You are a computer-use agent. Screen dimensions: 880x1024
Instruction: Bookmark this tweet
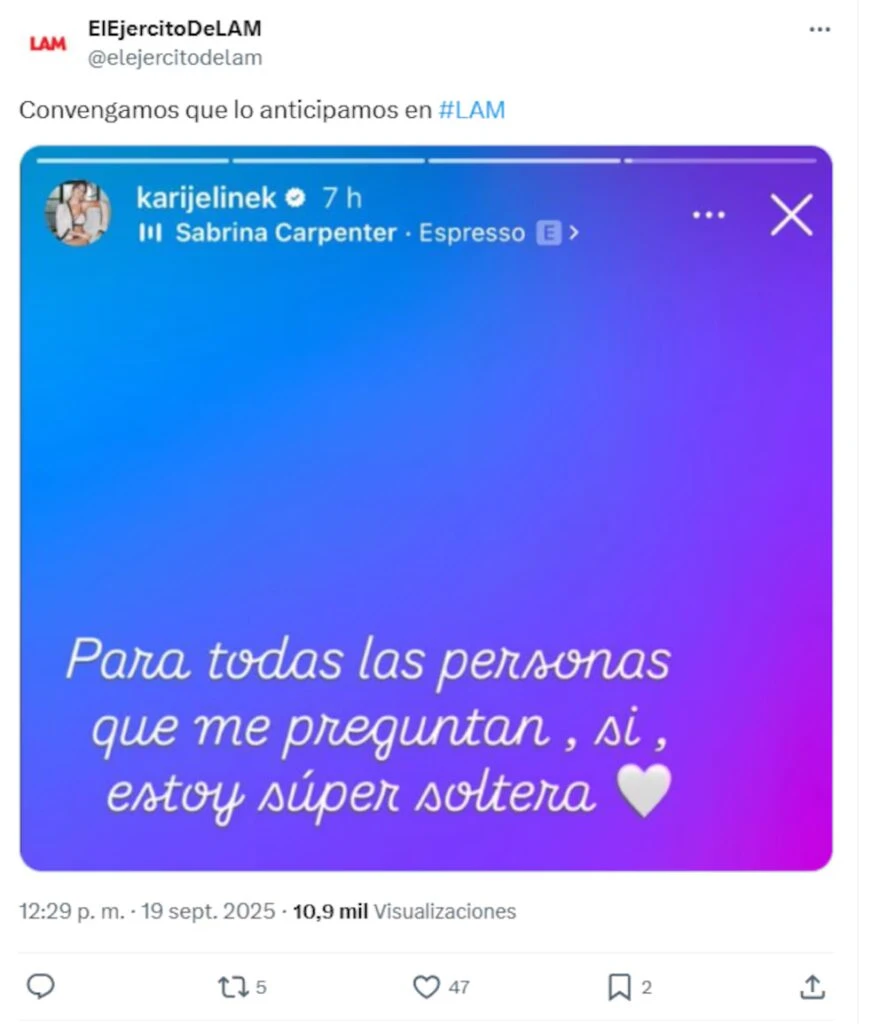coord(619,987)
